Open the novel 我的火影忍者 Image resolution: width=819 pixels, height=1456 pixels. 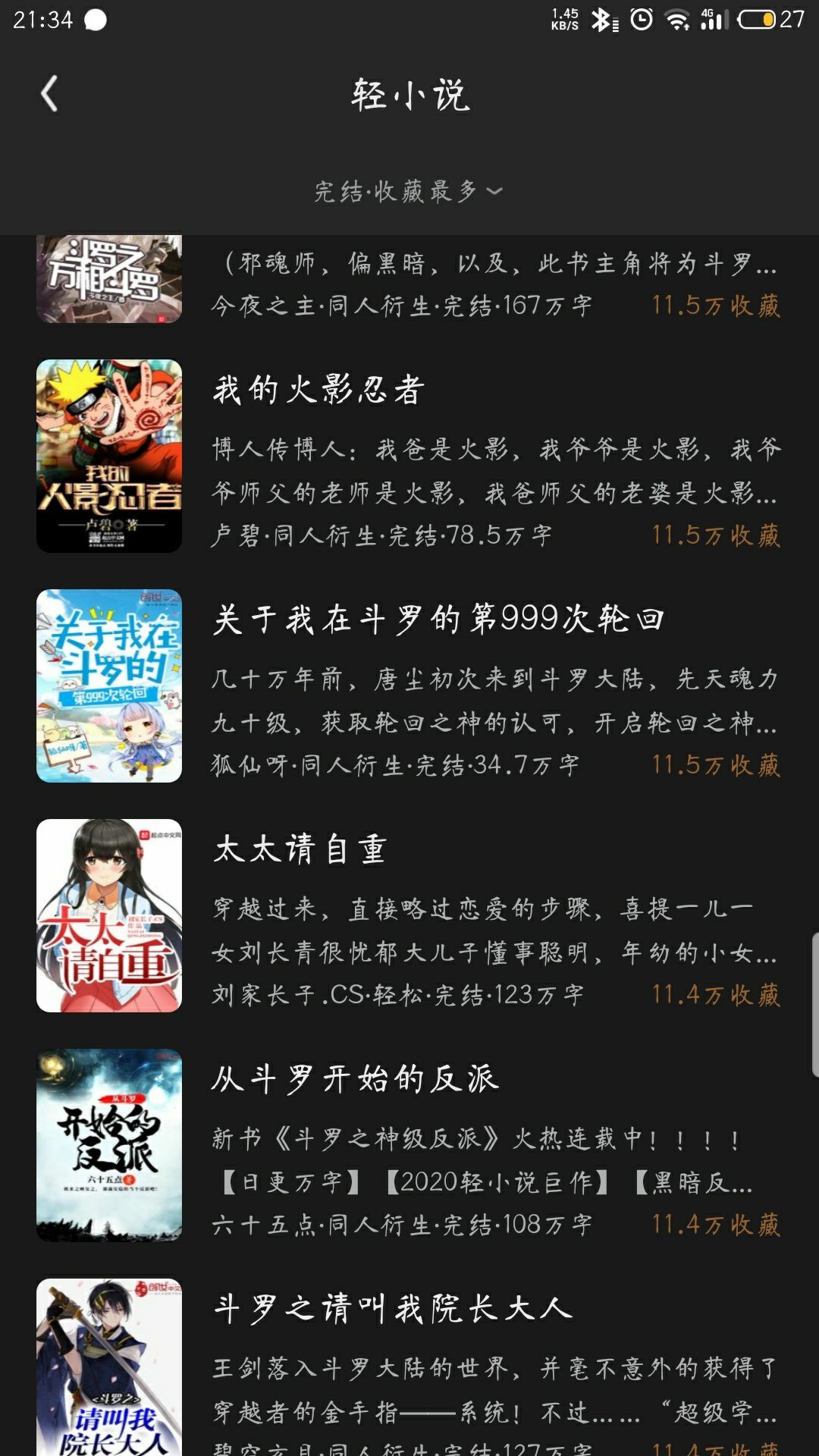(409, 456)
